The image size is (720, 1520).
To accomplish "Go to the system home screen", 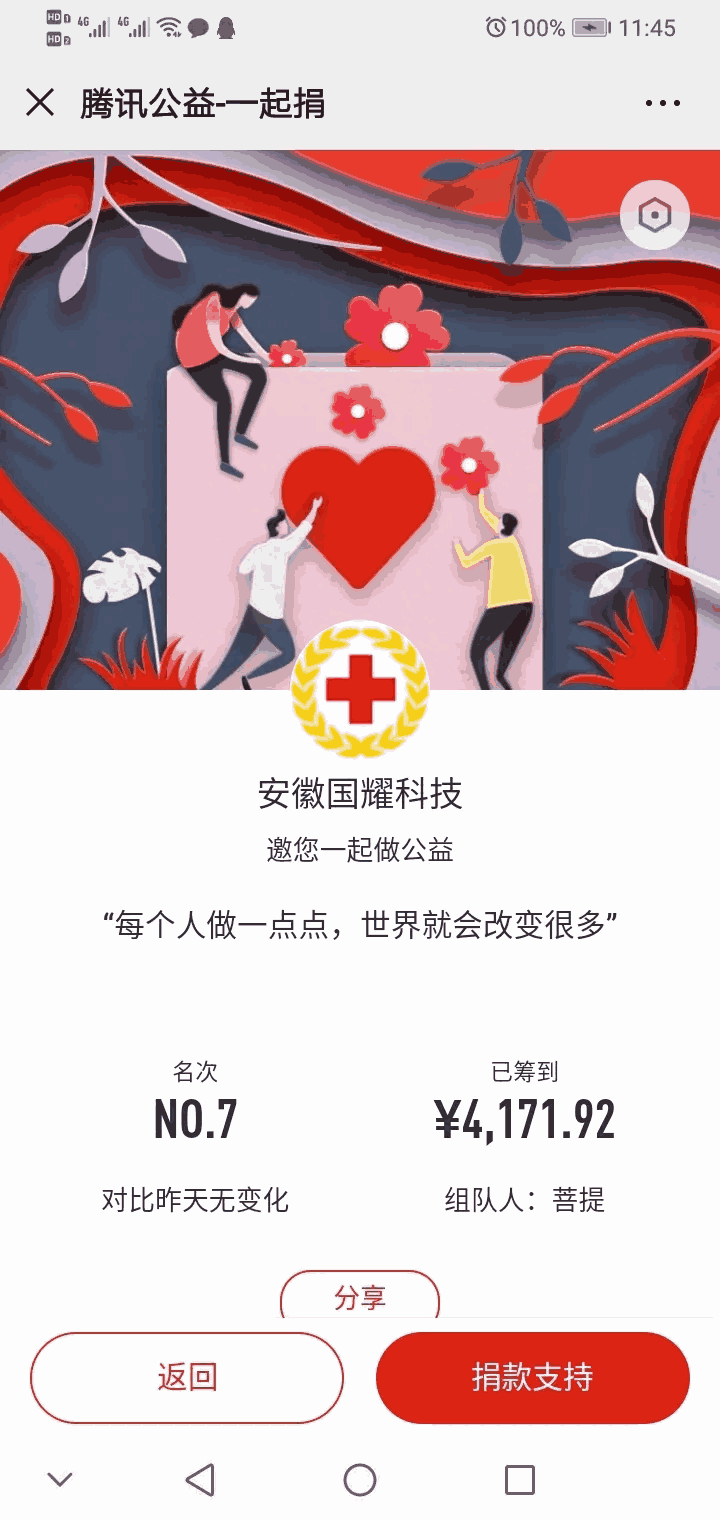I will click(360, 1479).
